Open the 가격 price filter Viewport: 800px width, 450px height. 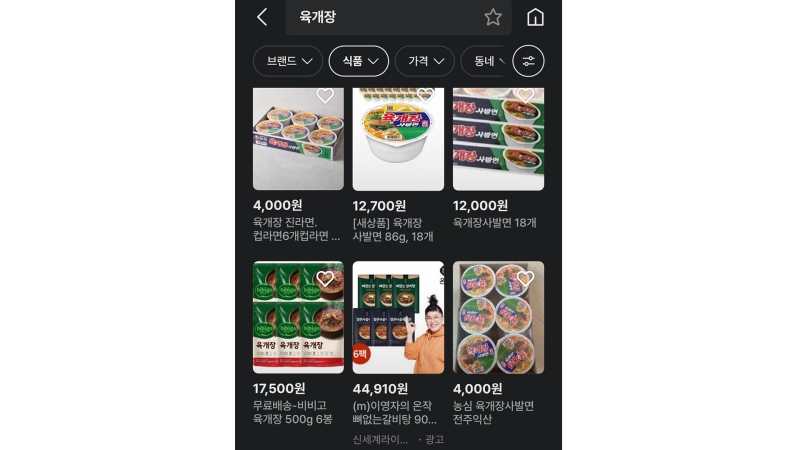click(425, 61)
